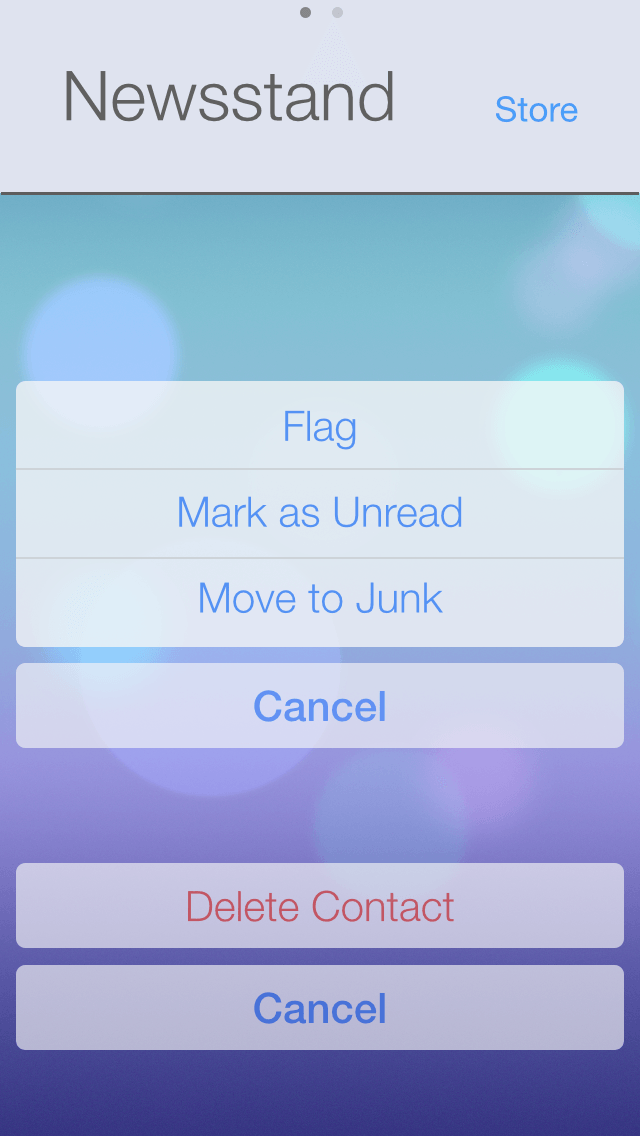Tap the second page indicator dot
This screenshot has height=1136, width=640.
click(x=337, y=12)
